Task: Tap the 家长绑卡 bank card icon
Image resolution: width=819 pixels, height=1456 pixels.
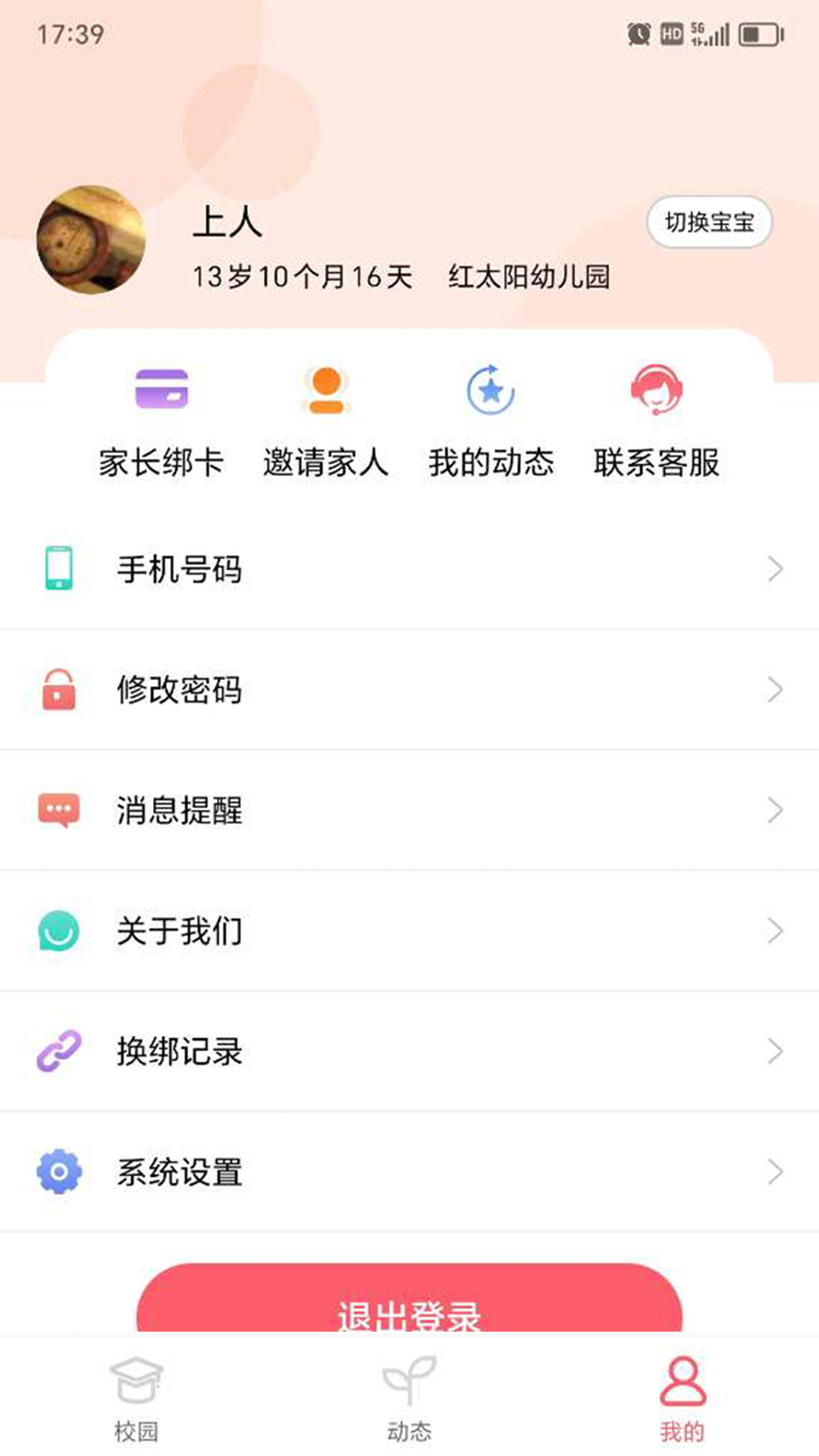Action: click(x=162, y=392)
